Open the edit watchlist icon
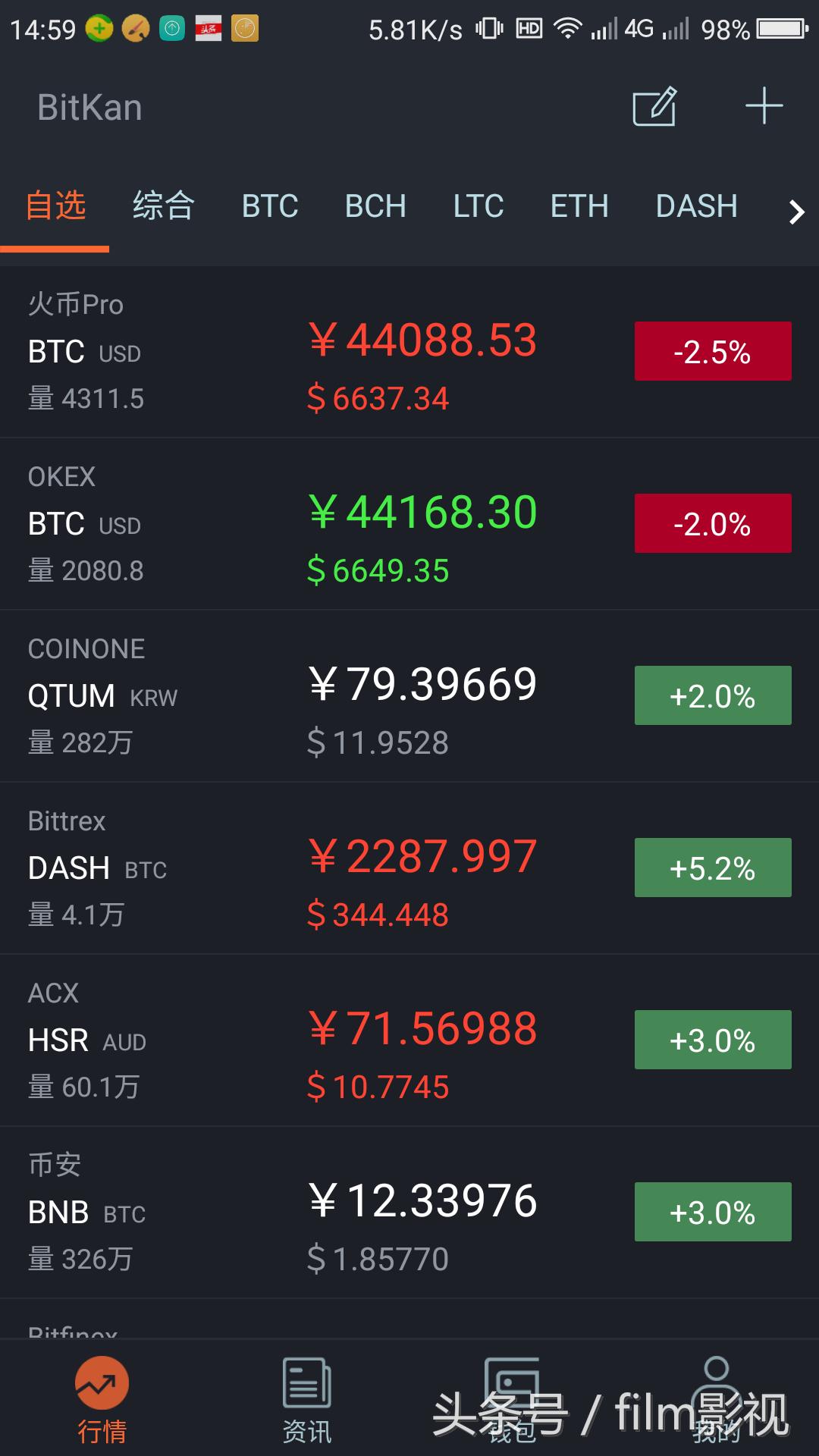Screen dimensions: 819x1456 [654, 107]
